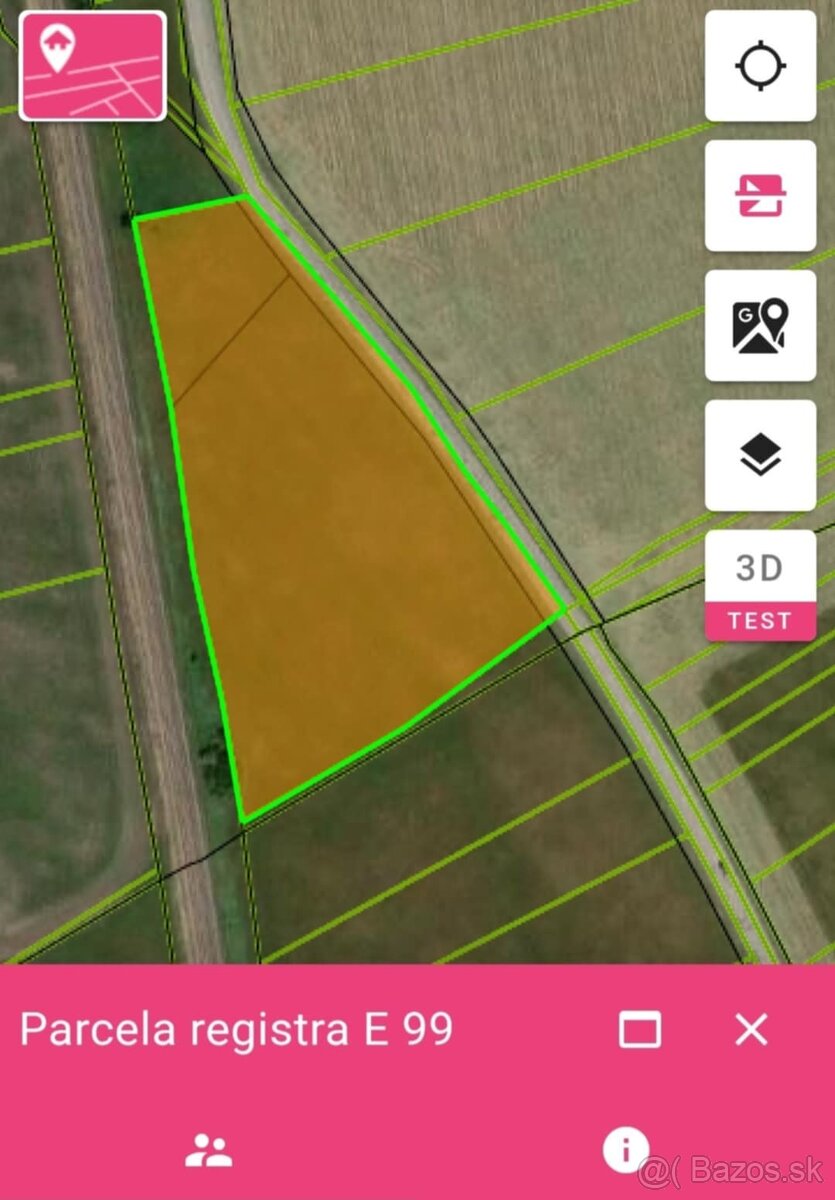Open location in Google Maps
The height and width of the screenshot is (1200, 835).
pyautogui.click(x=760, y=326)
